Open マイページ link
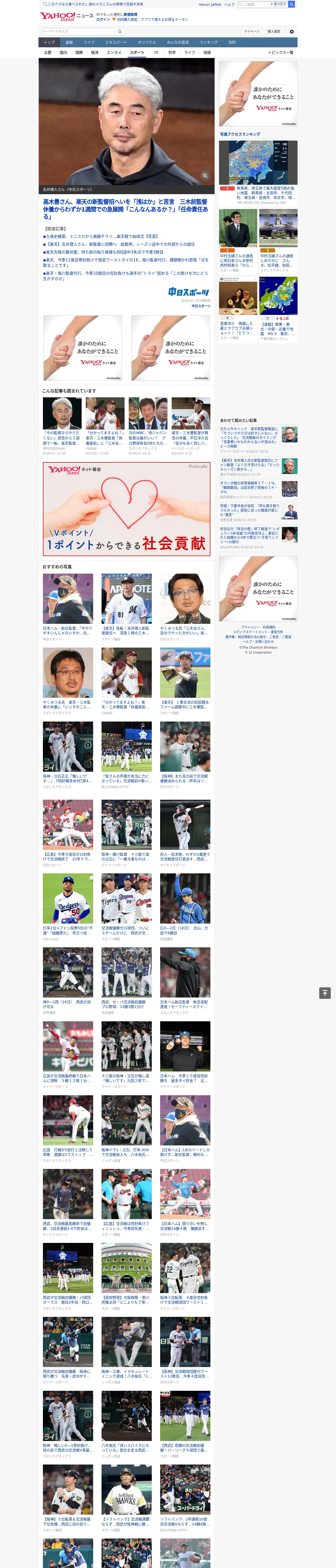Screen dimensions: 336x1568 click(252, 31)
